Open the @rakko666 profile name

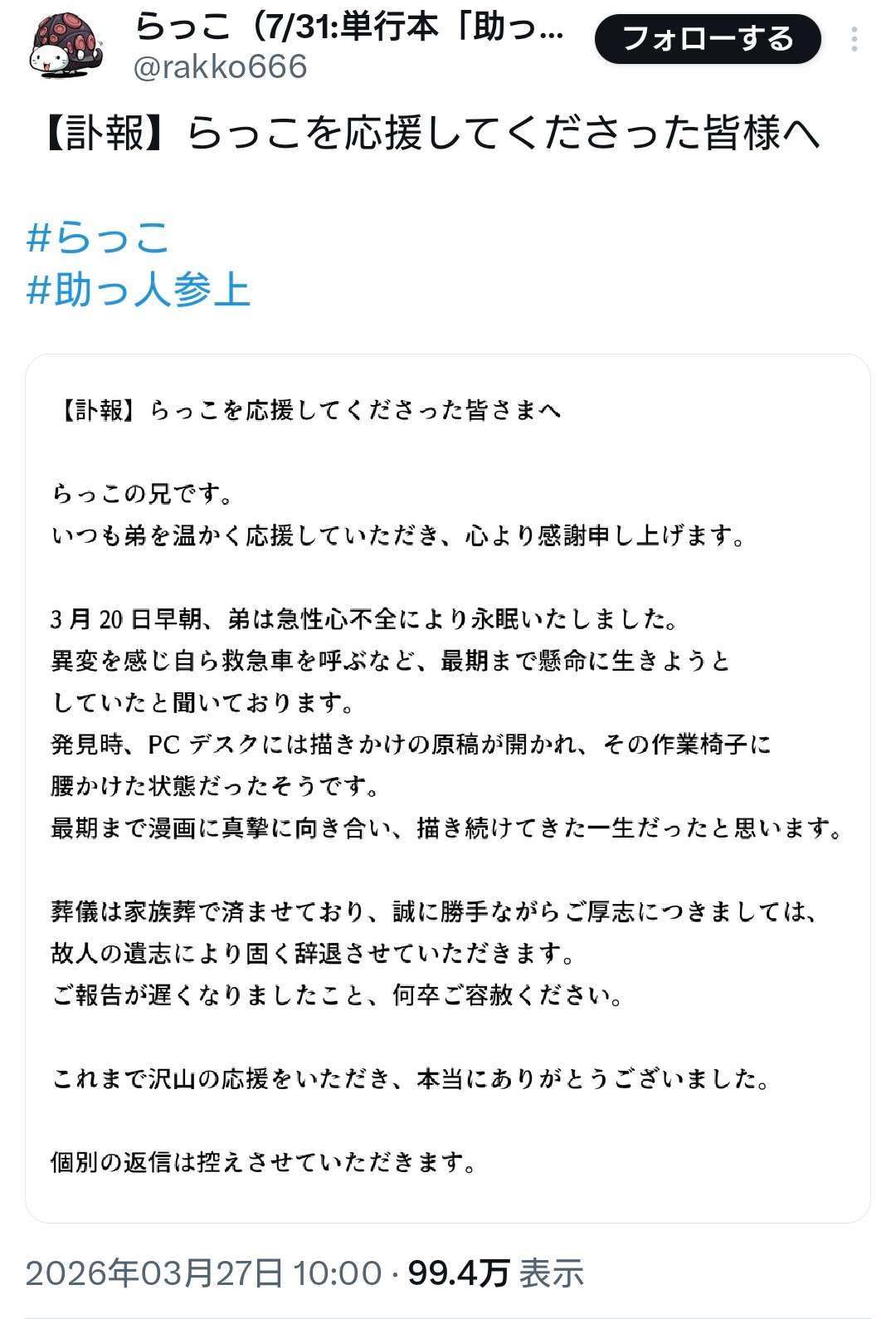[x=221, y=66]
